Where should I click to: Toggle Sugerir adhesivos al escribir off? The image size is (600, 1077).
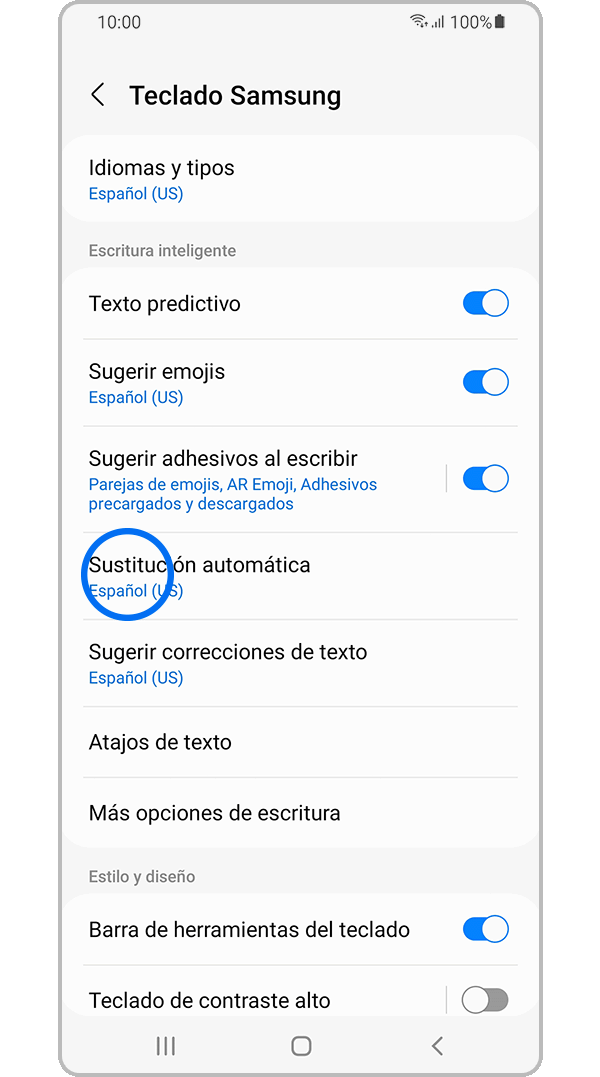coord(485,478)
